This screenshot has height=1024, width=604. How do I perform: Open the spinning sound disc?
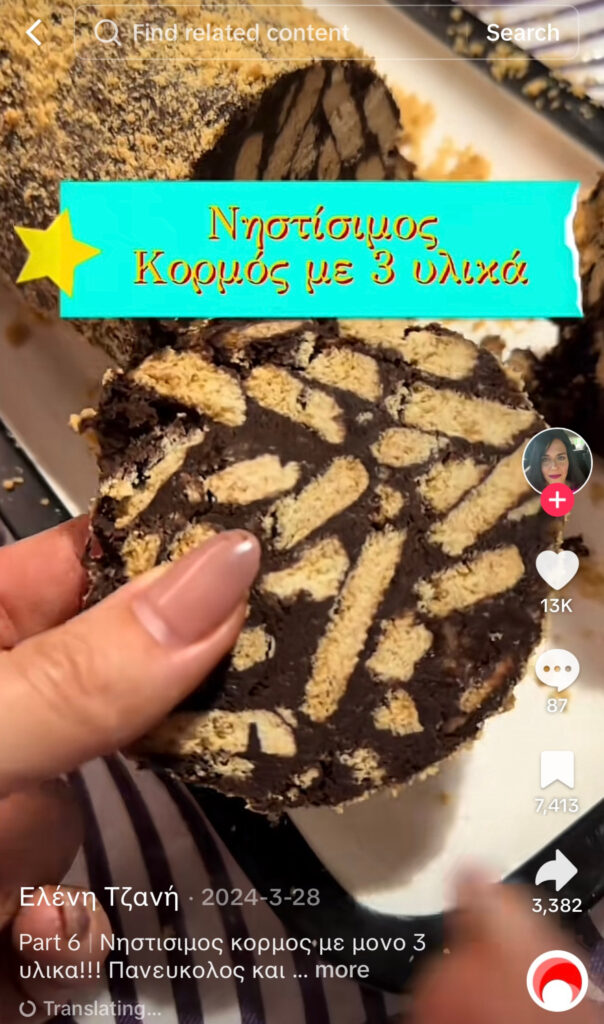pos(557,981)
